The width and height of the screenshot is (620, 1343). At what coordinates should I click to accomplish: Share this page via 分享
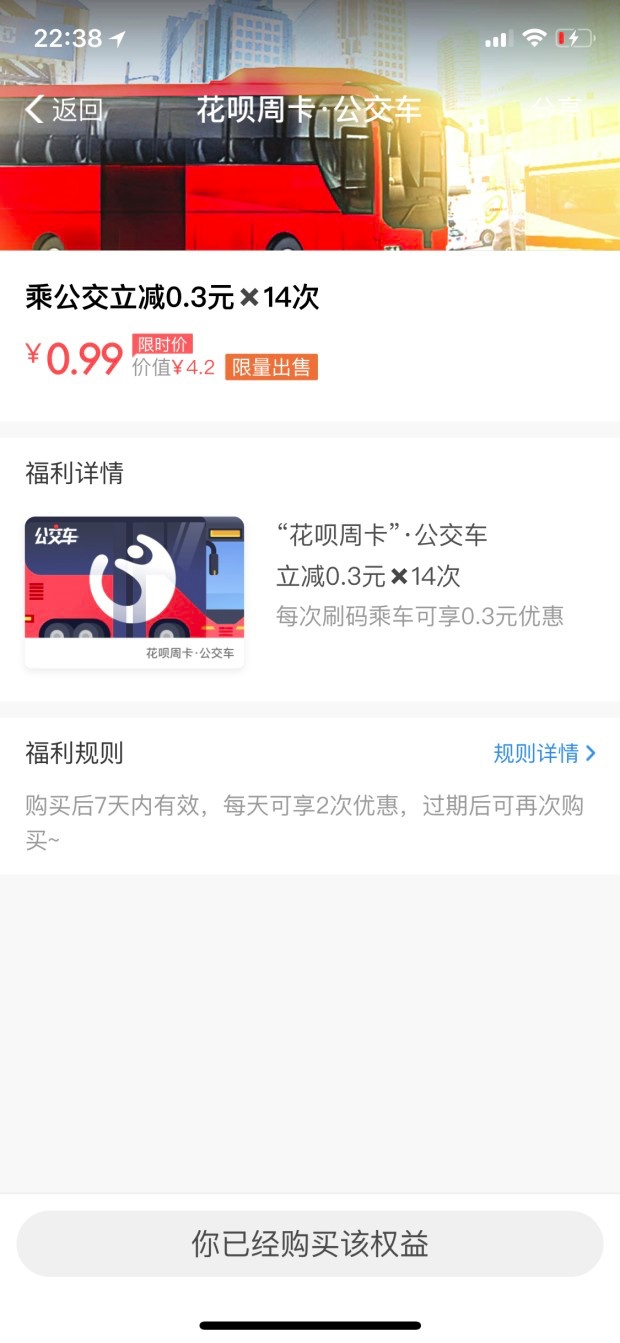pos(556,109)
